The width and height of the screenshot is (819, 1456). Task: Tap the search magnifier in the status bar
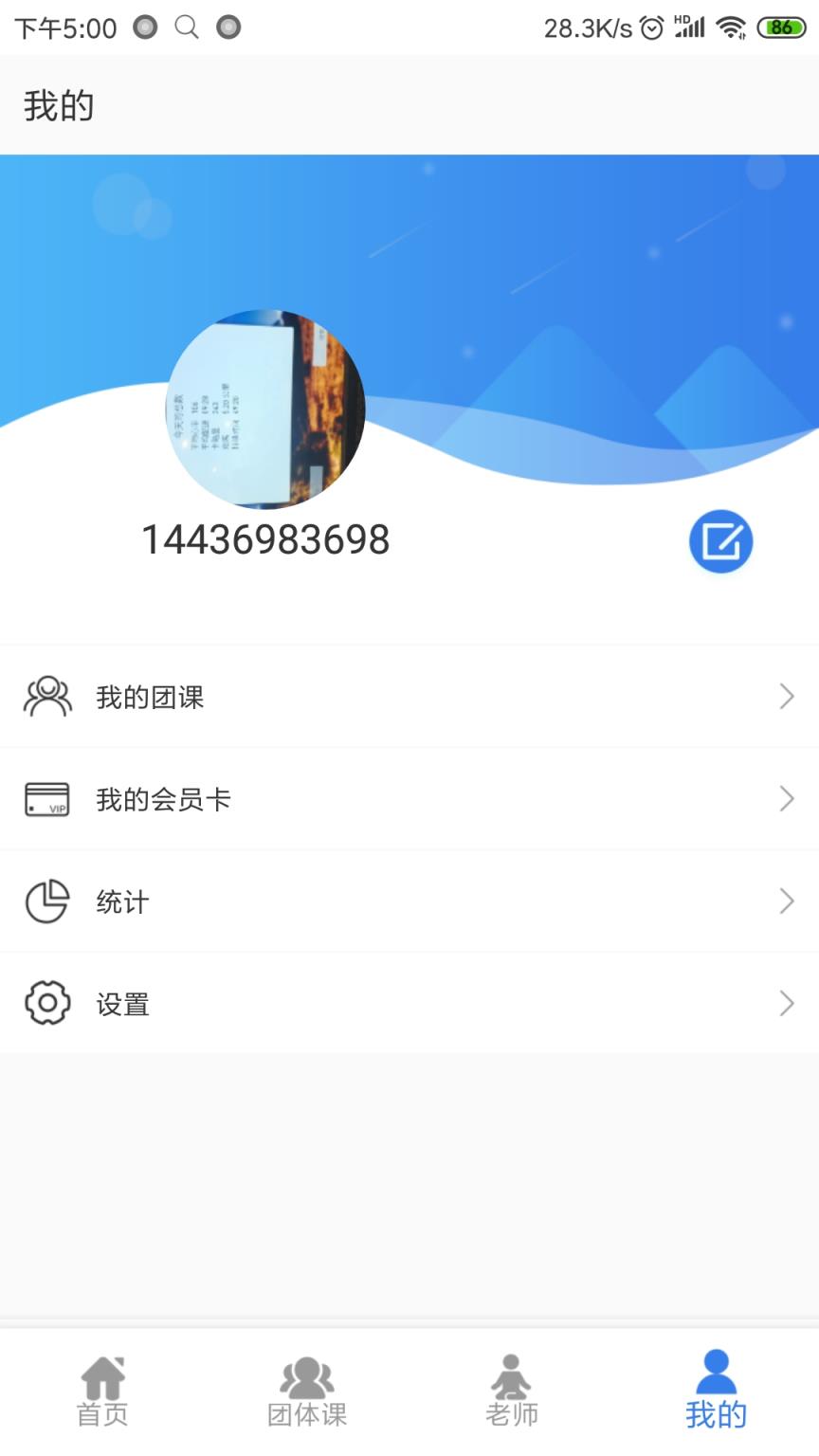tap(186, 27)
